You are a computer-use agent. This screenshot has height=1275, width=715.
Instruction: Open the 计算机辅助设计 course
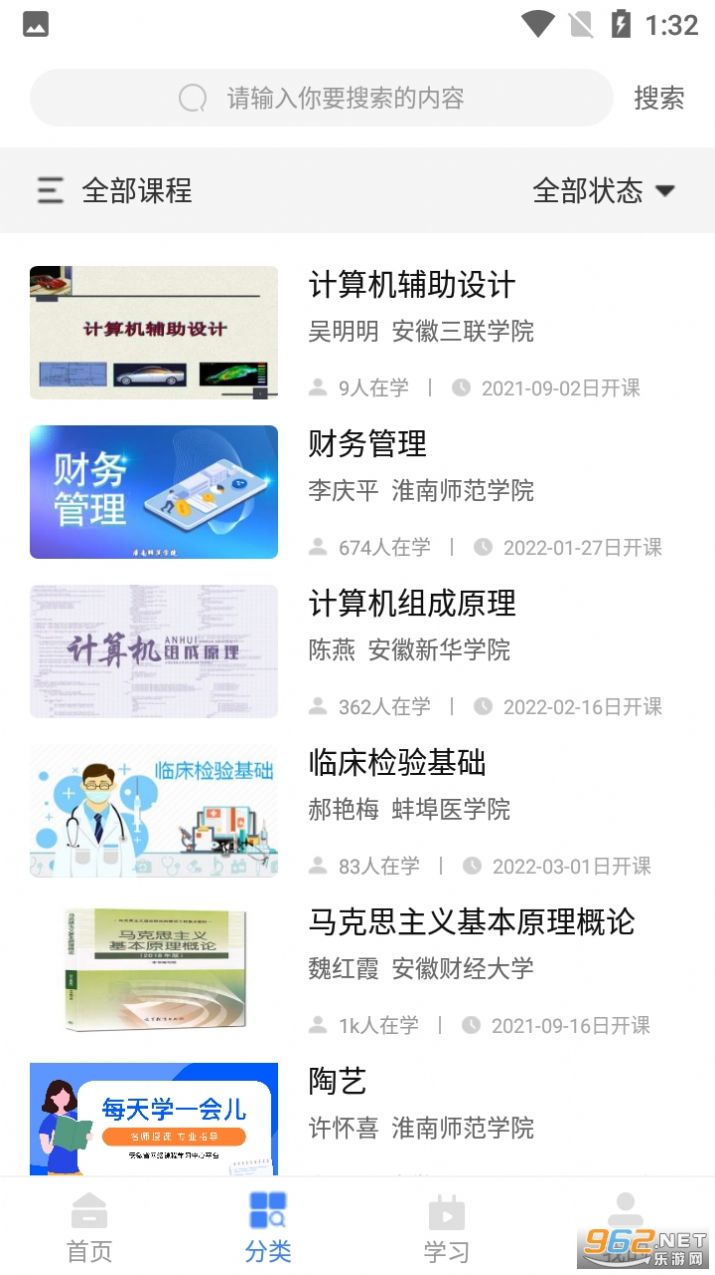pyautogui.click(x=411, y=285)
